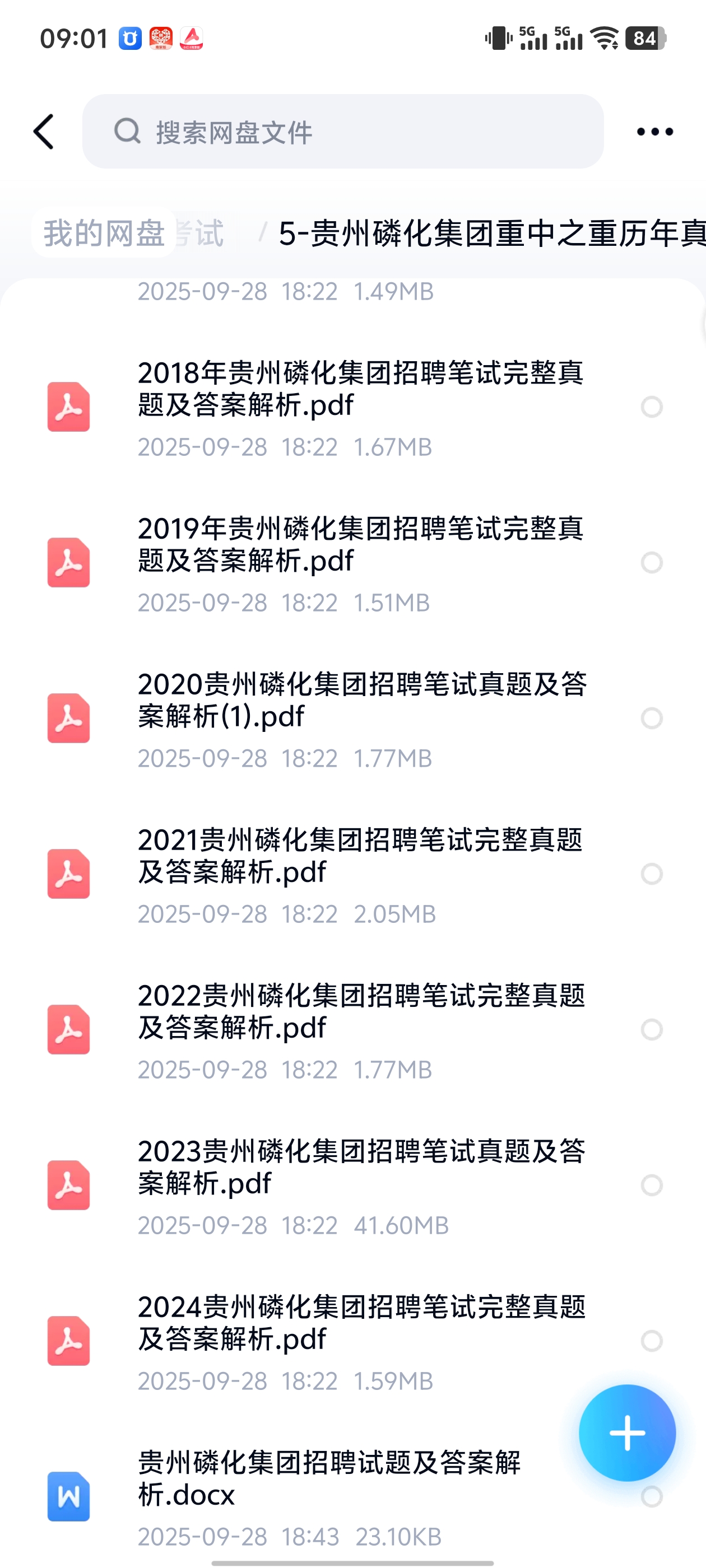This screenshot has width=706, height=1568.
Task: Tap the blue plus floating button
Action: [628, 1434]
